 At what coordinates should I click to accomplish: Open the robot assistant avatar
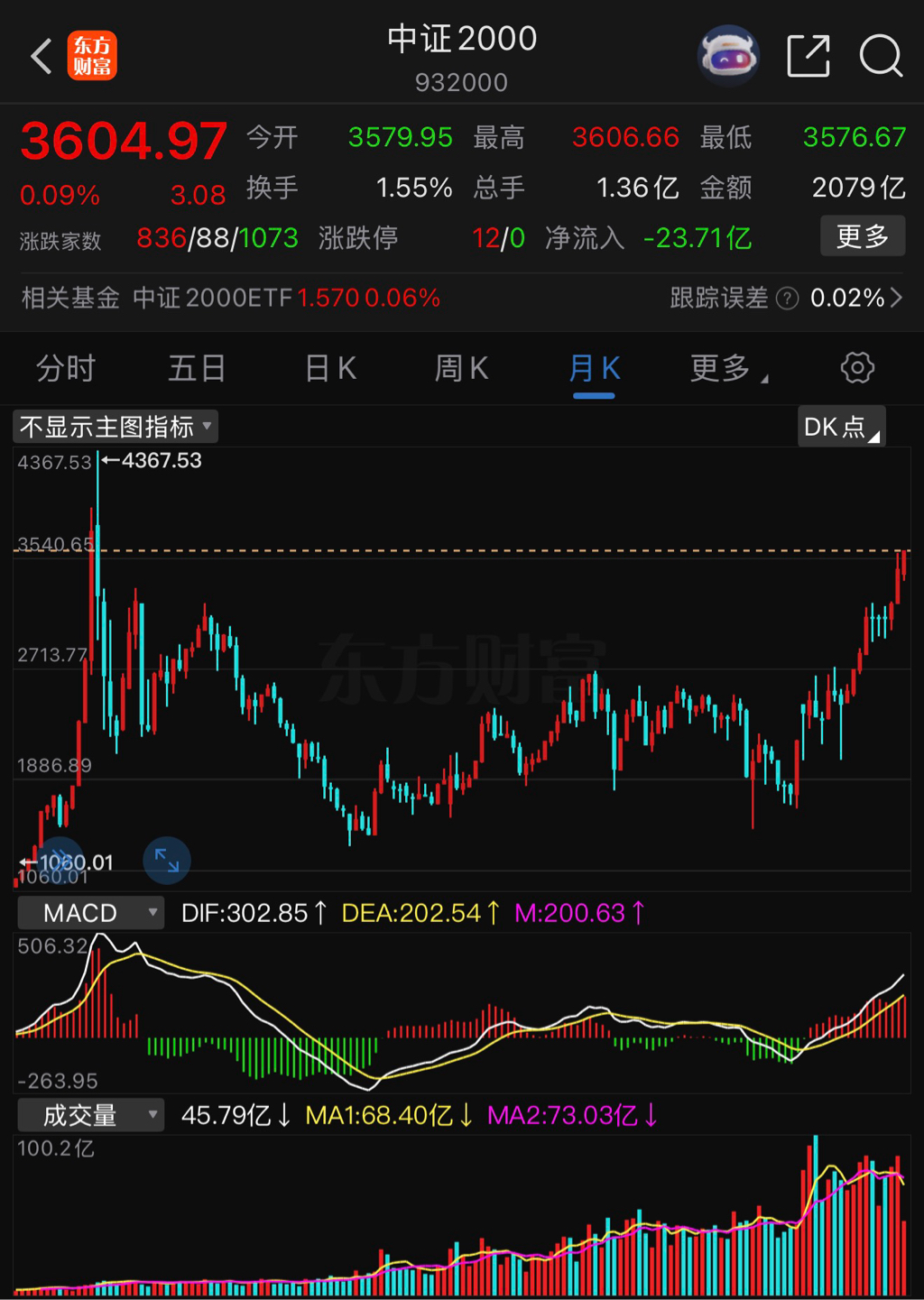[x=729, y=56]
